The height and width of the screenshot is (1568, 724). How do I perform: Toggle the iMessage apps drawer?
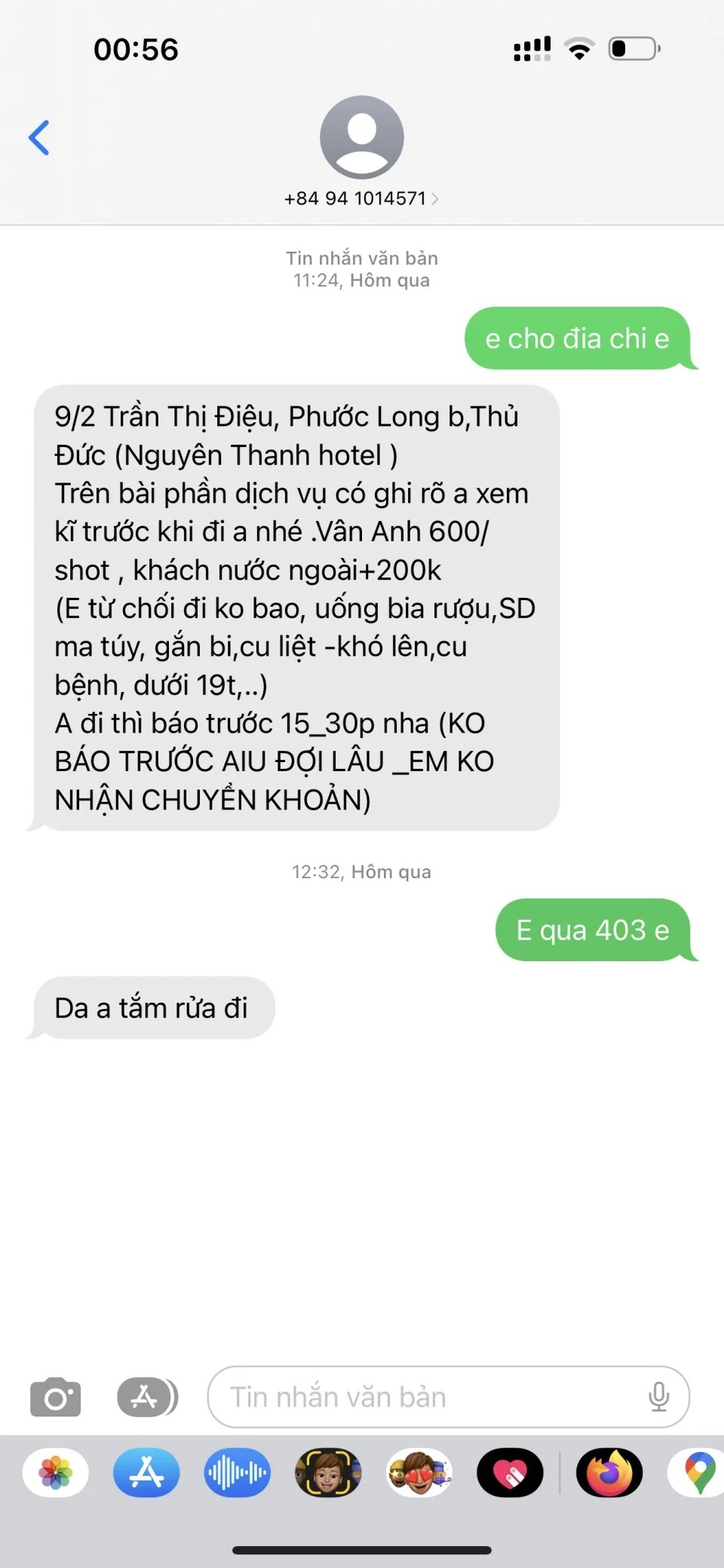(x=147, y=1397)
